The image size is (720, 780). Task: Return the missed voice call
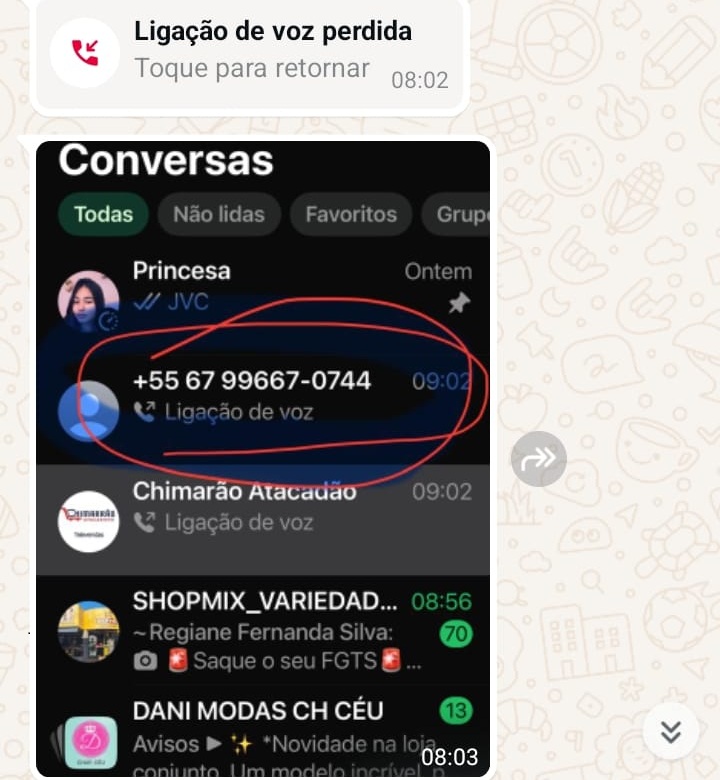coord(250,52)
